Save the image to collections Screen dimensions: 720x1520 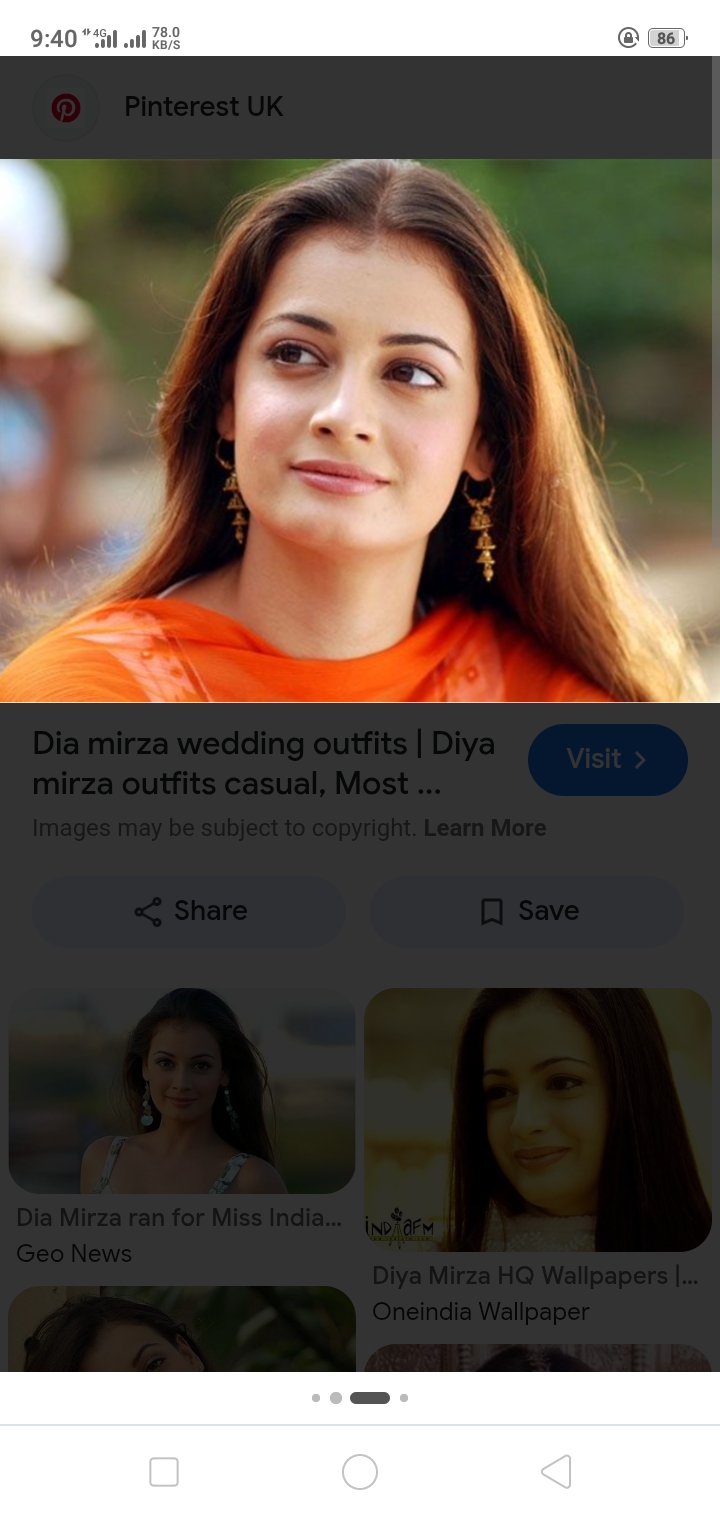(x=527, y=911)
